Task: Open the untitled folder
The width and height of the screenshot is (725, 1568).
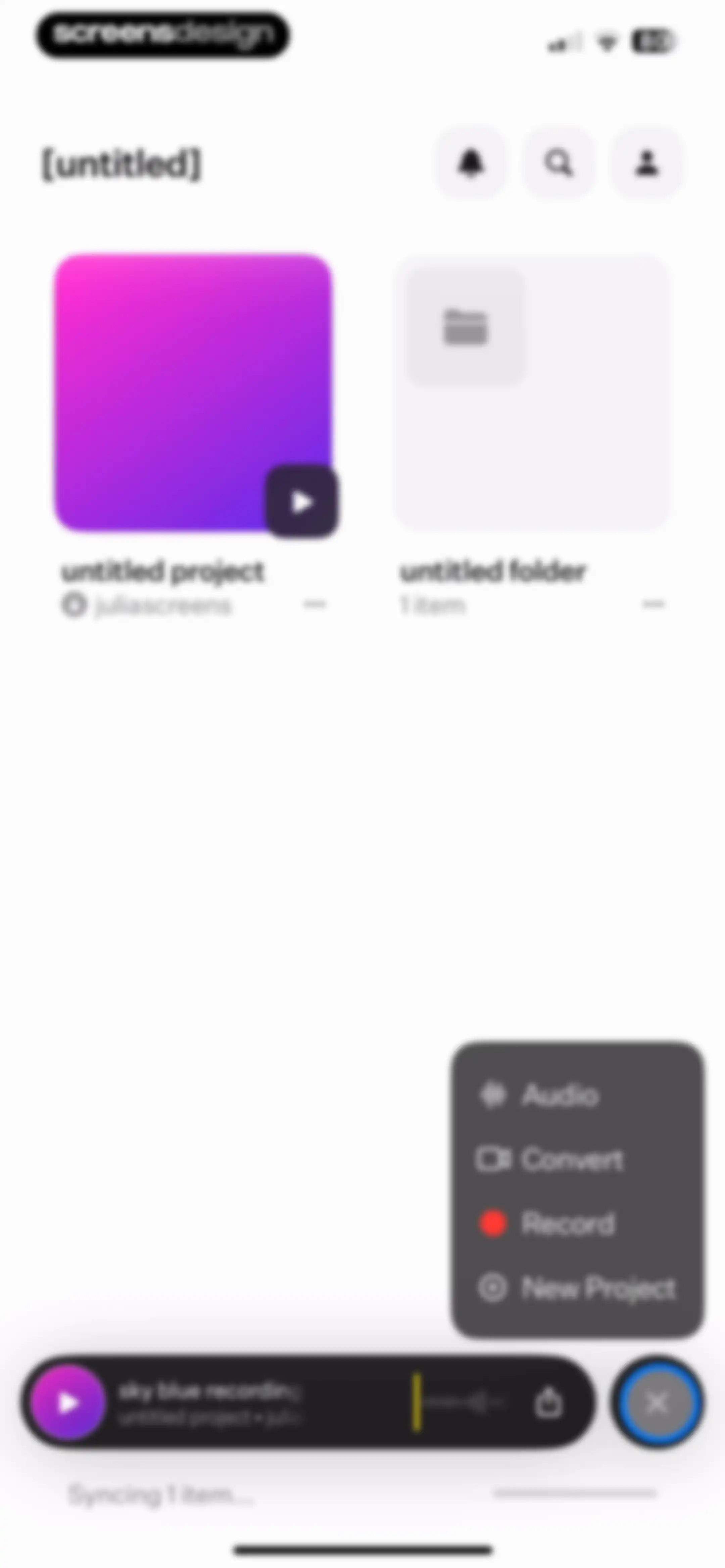Action: [531, 393]
